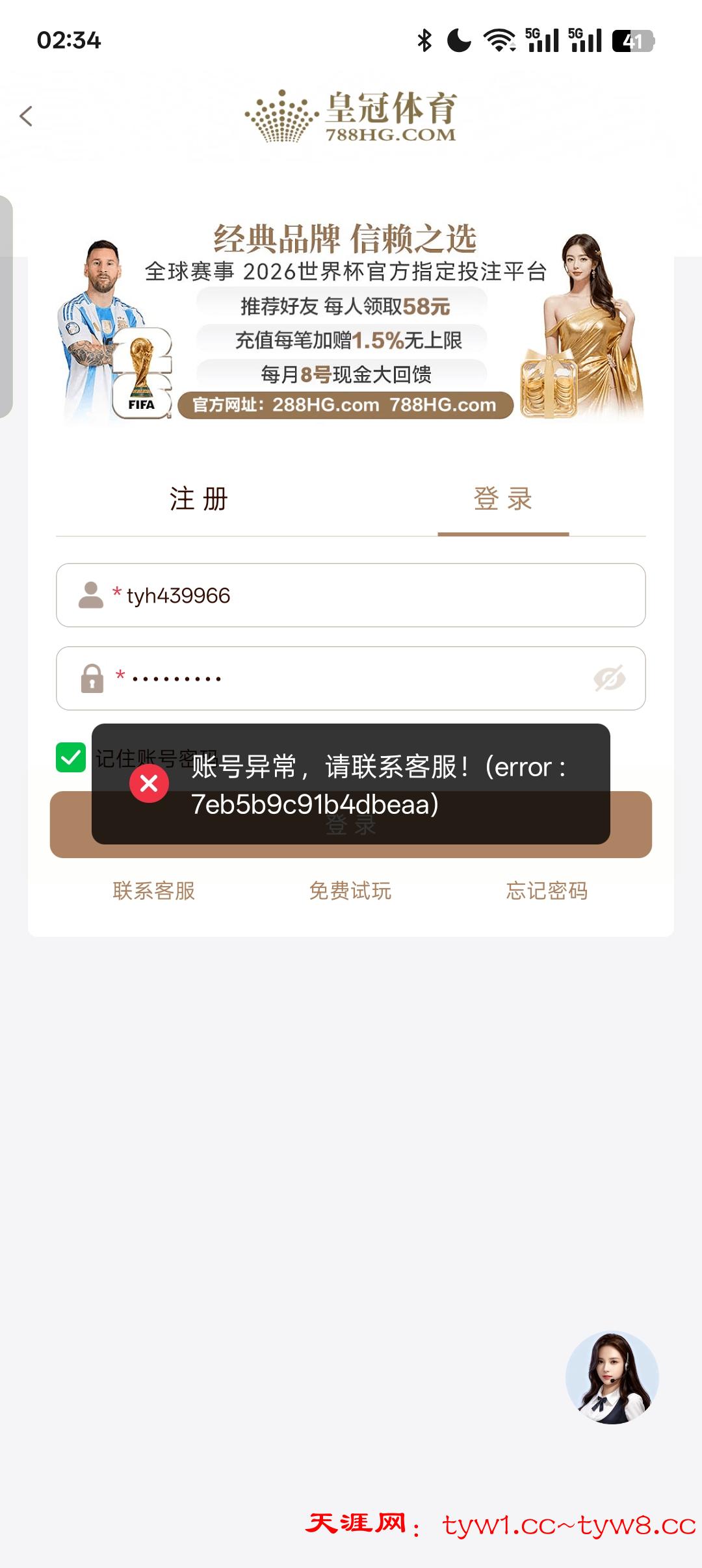
Task: Select the 登录 login tab
Action: coord(502,499)
